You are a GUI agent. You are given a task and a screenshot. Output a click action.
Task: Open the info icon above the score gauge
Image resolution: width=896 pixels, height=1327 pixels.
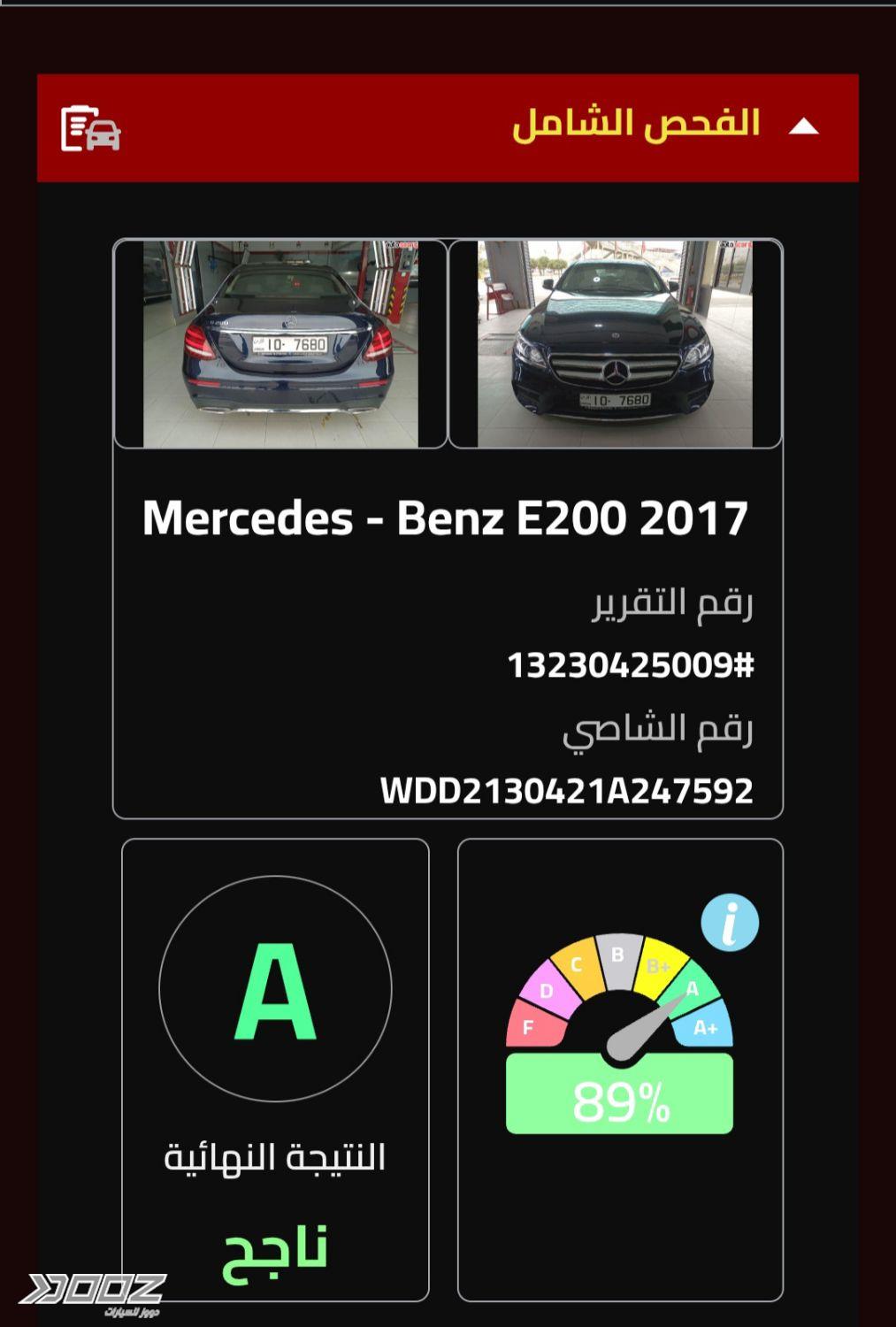(x=730, y=923)
